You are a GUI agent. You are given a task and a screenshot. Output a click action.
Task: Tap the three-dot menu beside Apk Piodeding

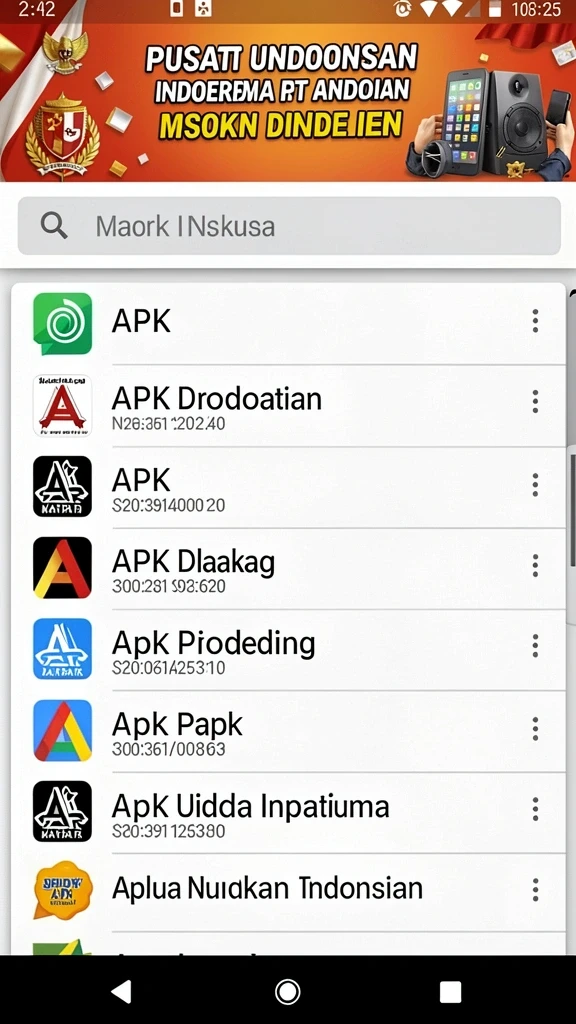[535, 646]
